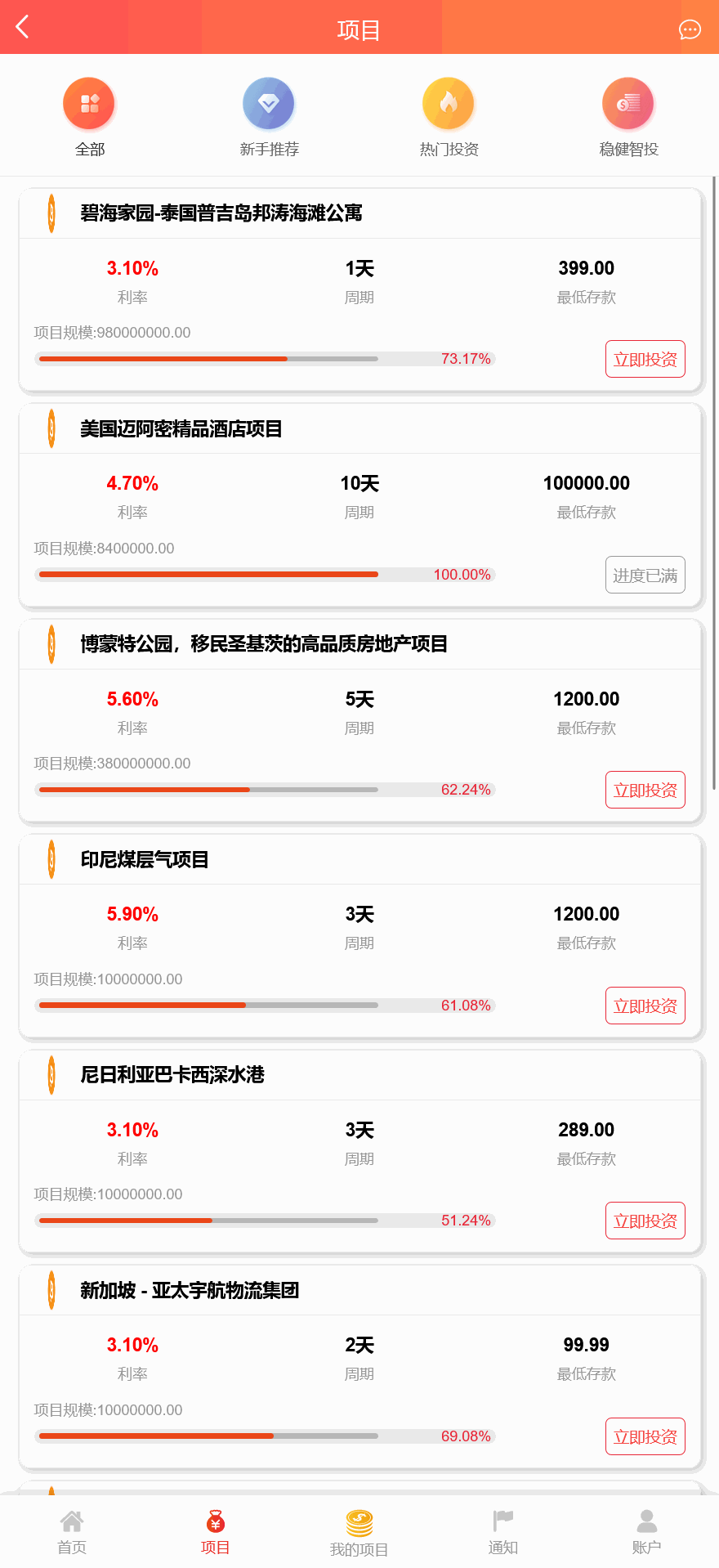719x1568 pixels.
Task: Click the back arrow in the header
Action: click(23, 26)
